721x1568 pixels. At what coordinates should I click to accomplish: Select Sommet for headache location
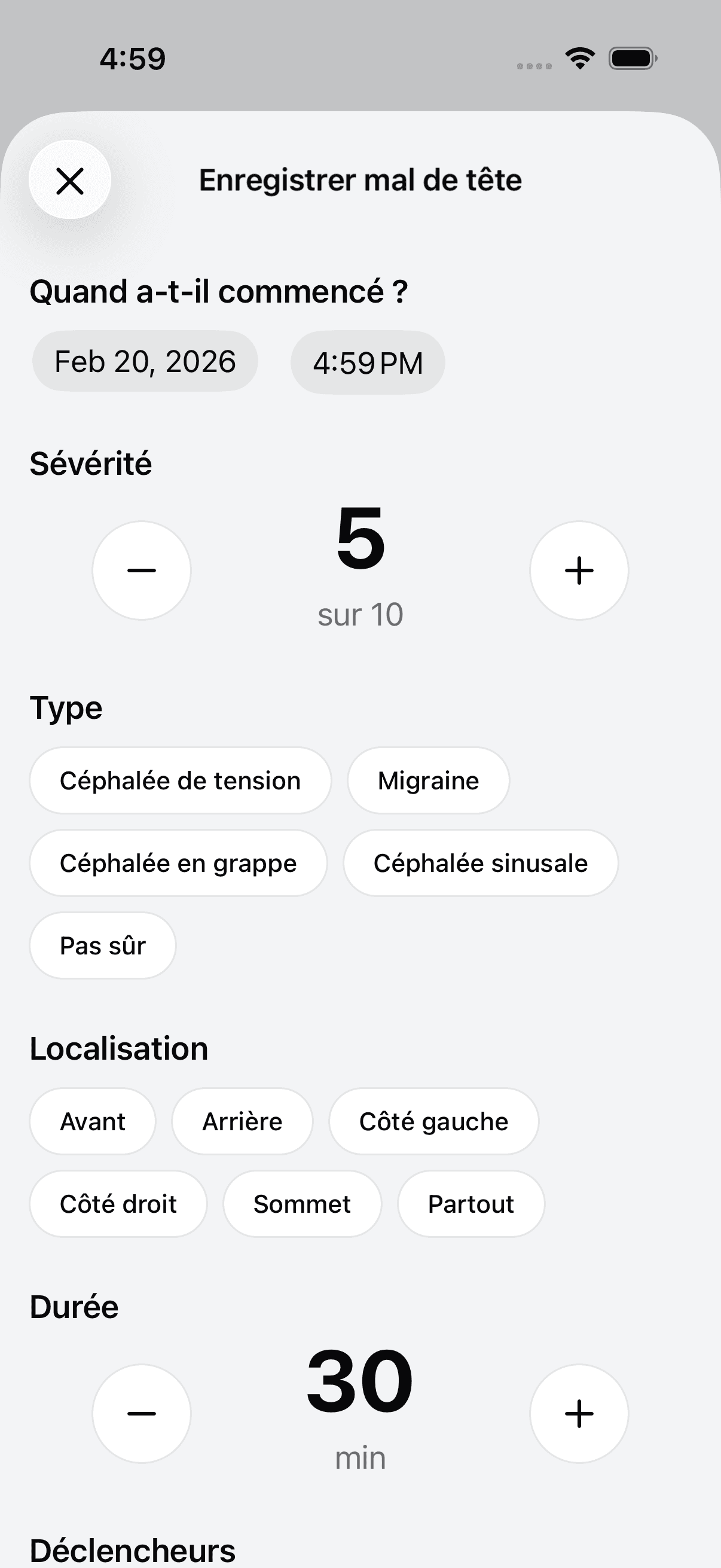302,1203
